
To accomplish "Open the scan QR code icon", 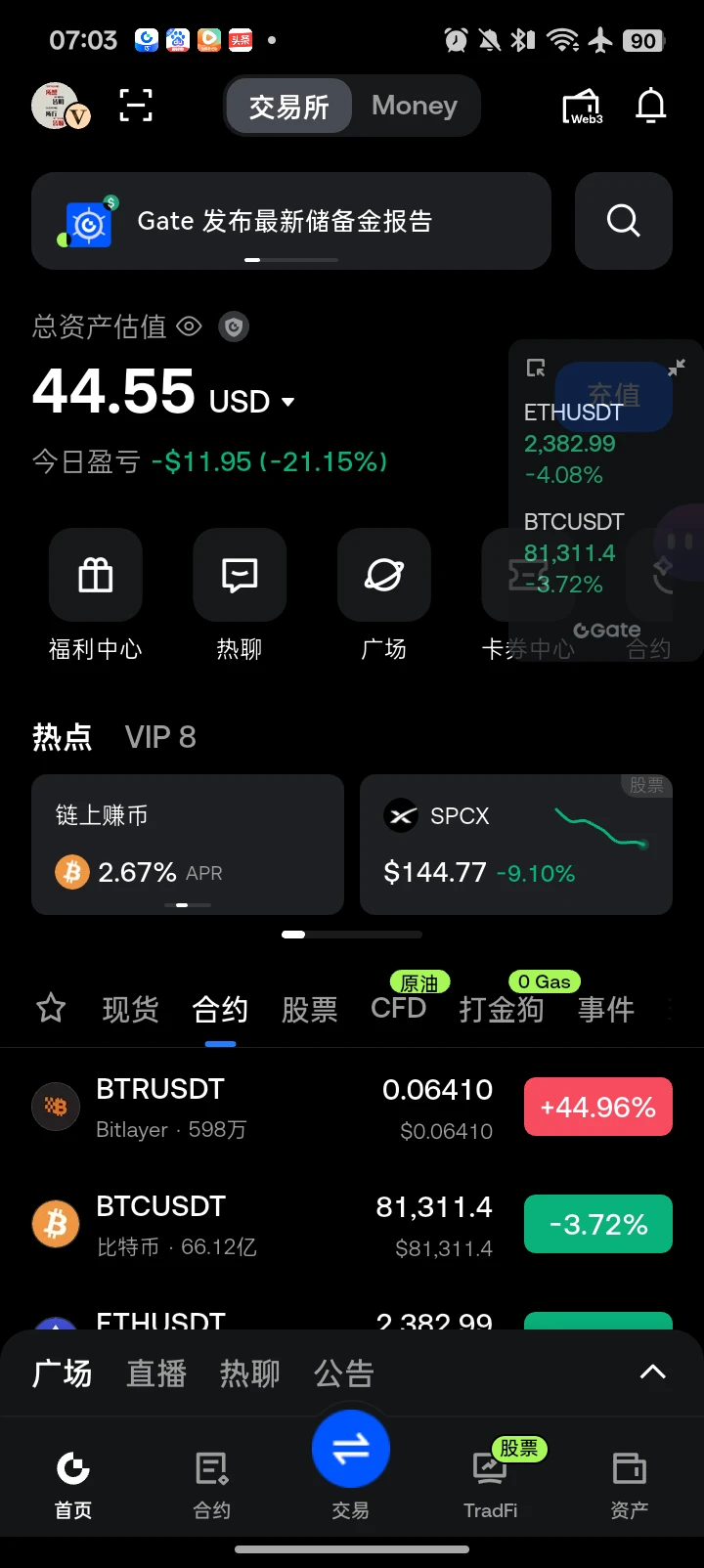I will pyautogui.click(x=136, y=105).
